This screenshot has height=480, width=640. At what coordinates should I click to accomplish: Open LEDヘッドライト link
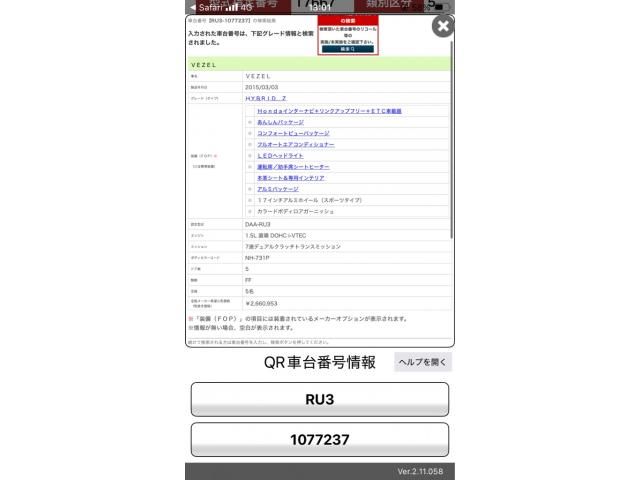(279, 155)
